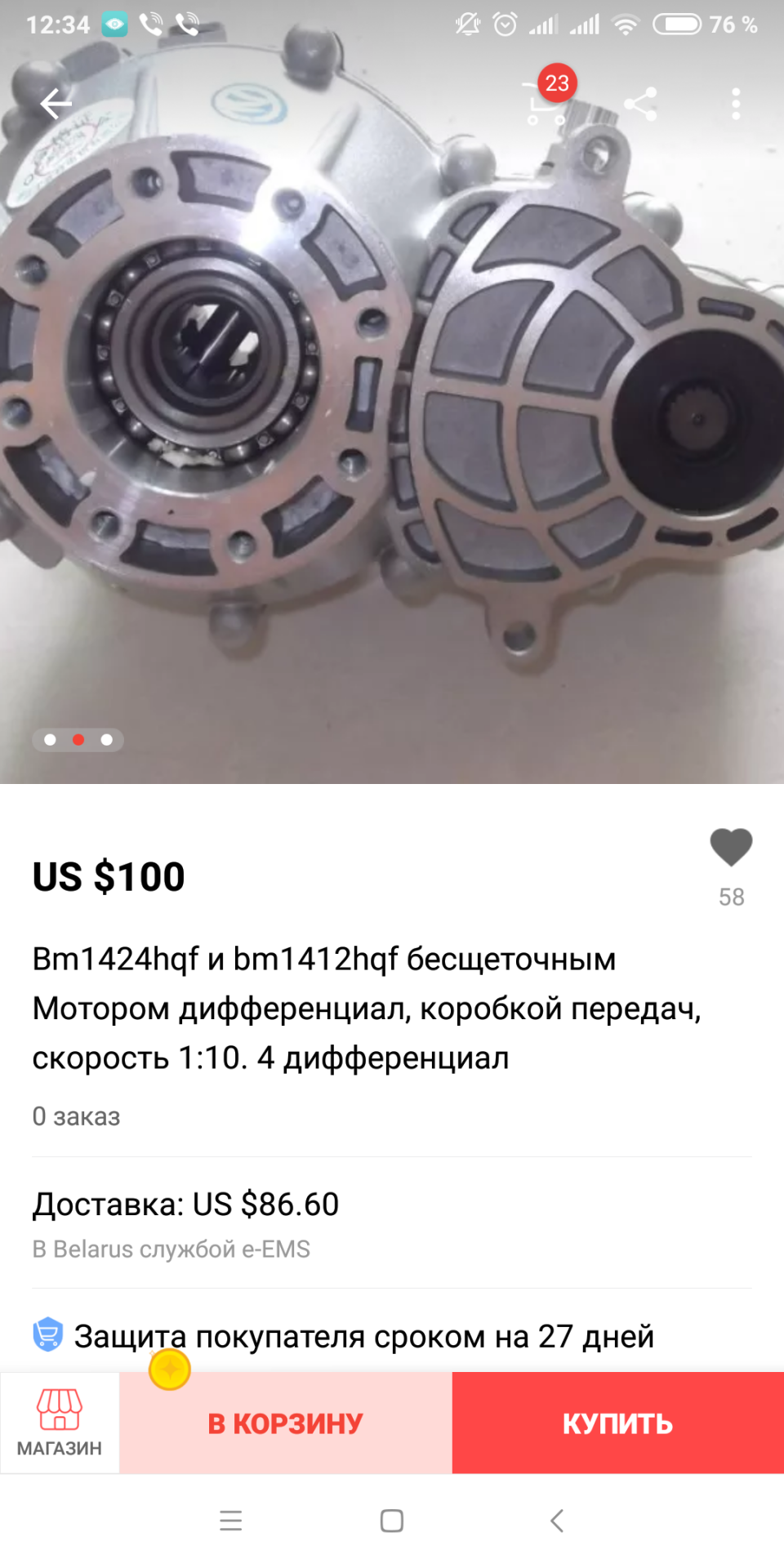Tap the В КОРЗИНУ add-to-cart button
This screenshot has width=784, height=1568.
286,1423
